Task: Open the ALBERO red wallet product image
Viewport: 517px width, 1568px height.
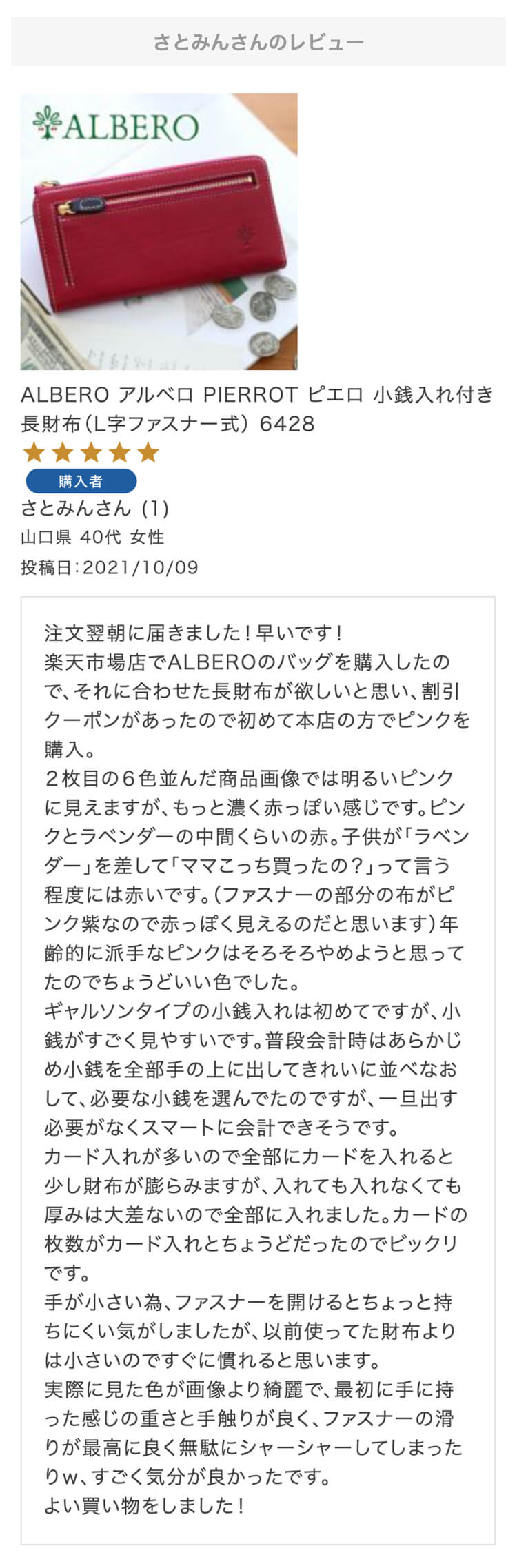Action: [x=159, y=232]
